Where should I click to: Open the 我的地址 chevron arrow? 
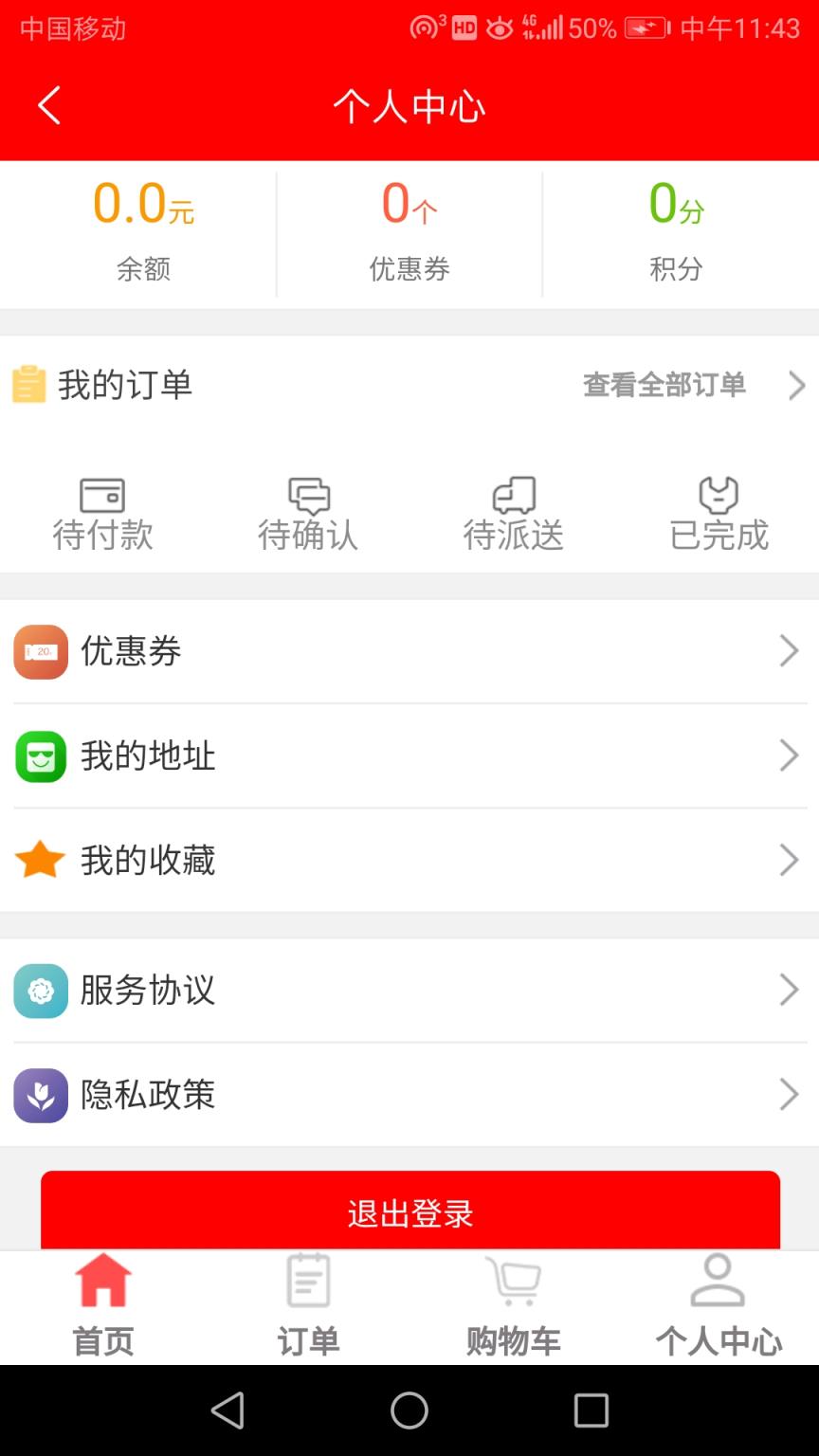(790, 755)
